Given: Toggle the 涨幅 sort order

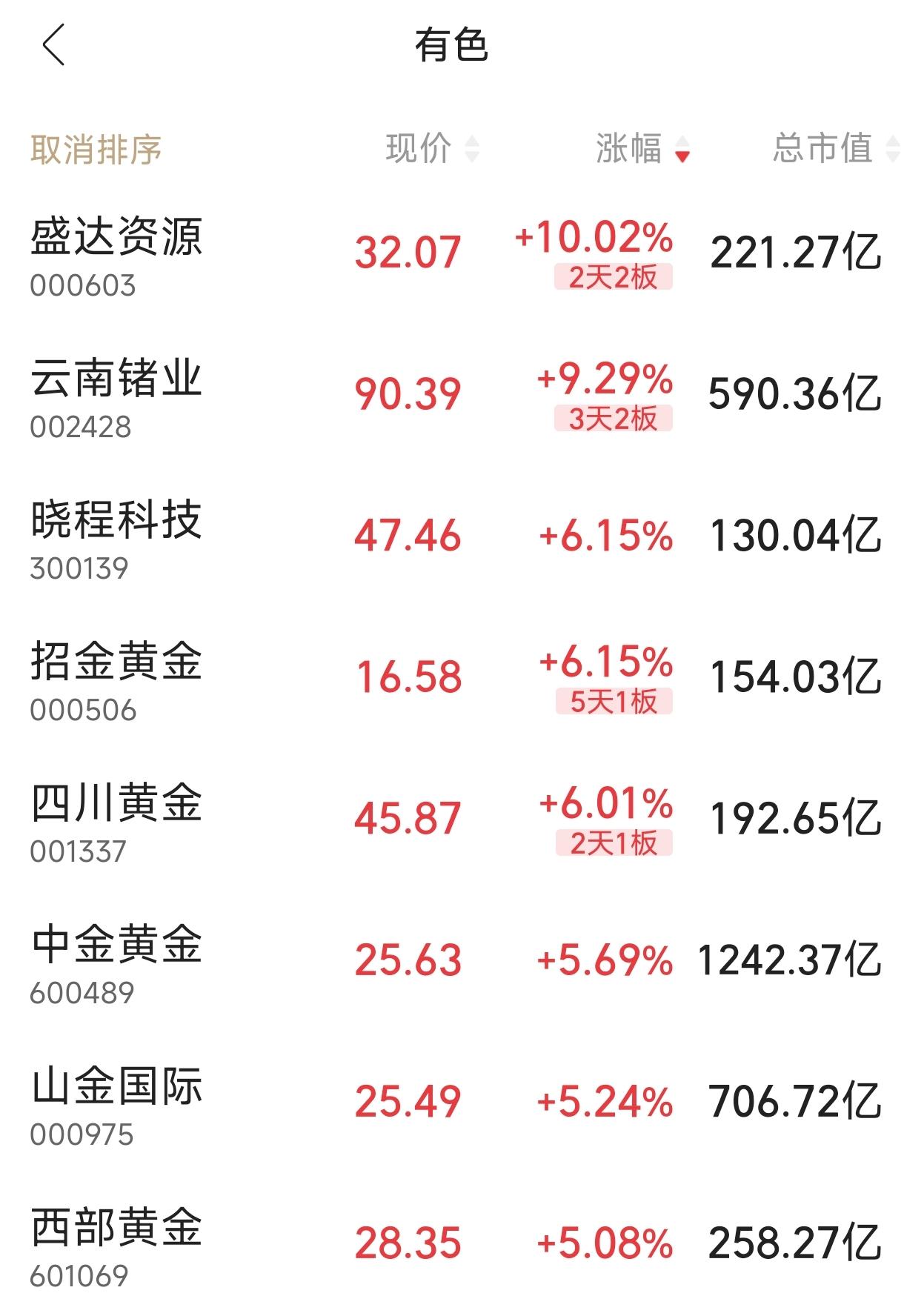Looking at the screenshot, I should 643,148.
